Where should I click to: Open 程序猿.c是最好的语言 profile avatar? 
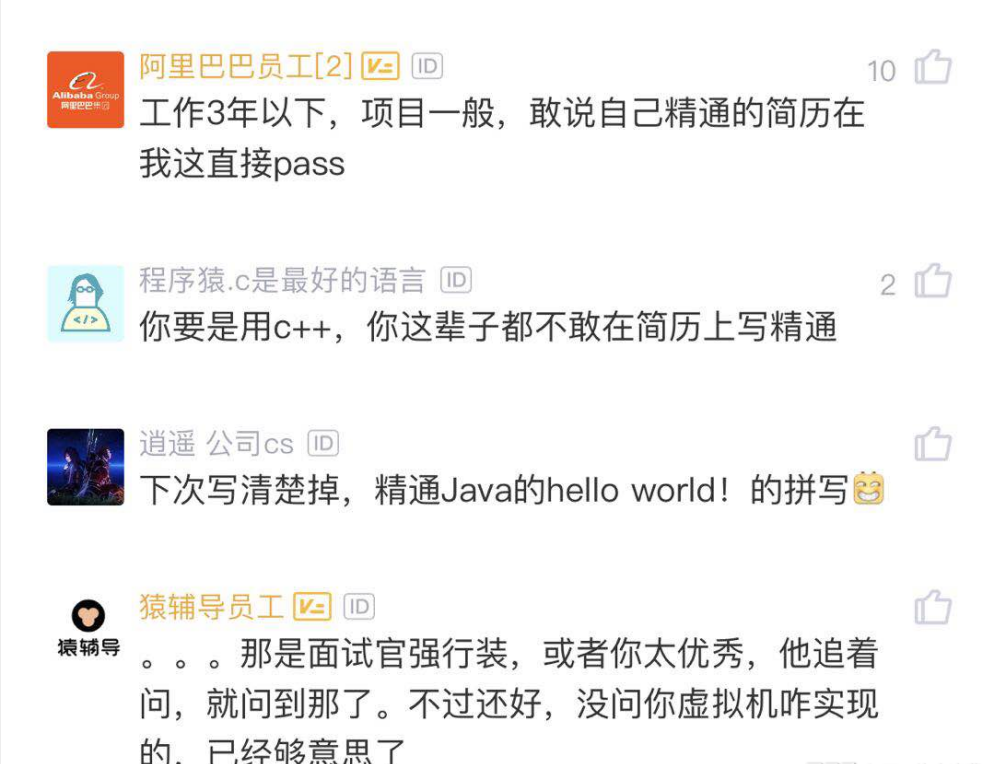coord(86,304)
